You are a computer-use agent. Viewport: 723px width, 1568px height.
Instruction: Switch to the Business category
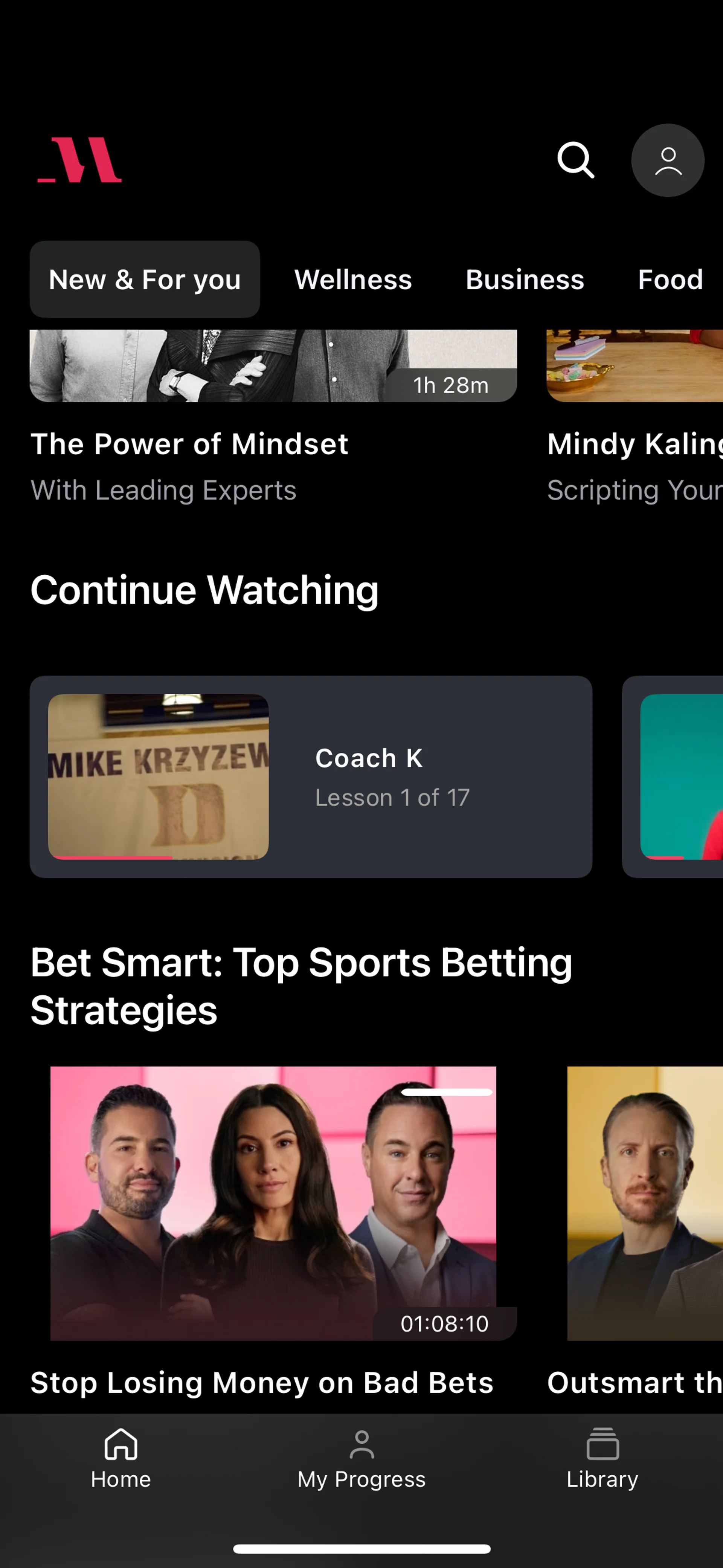tap(525, 280)
